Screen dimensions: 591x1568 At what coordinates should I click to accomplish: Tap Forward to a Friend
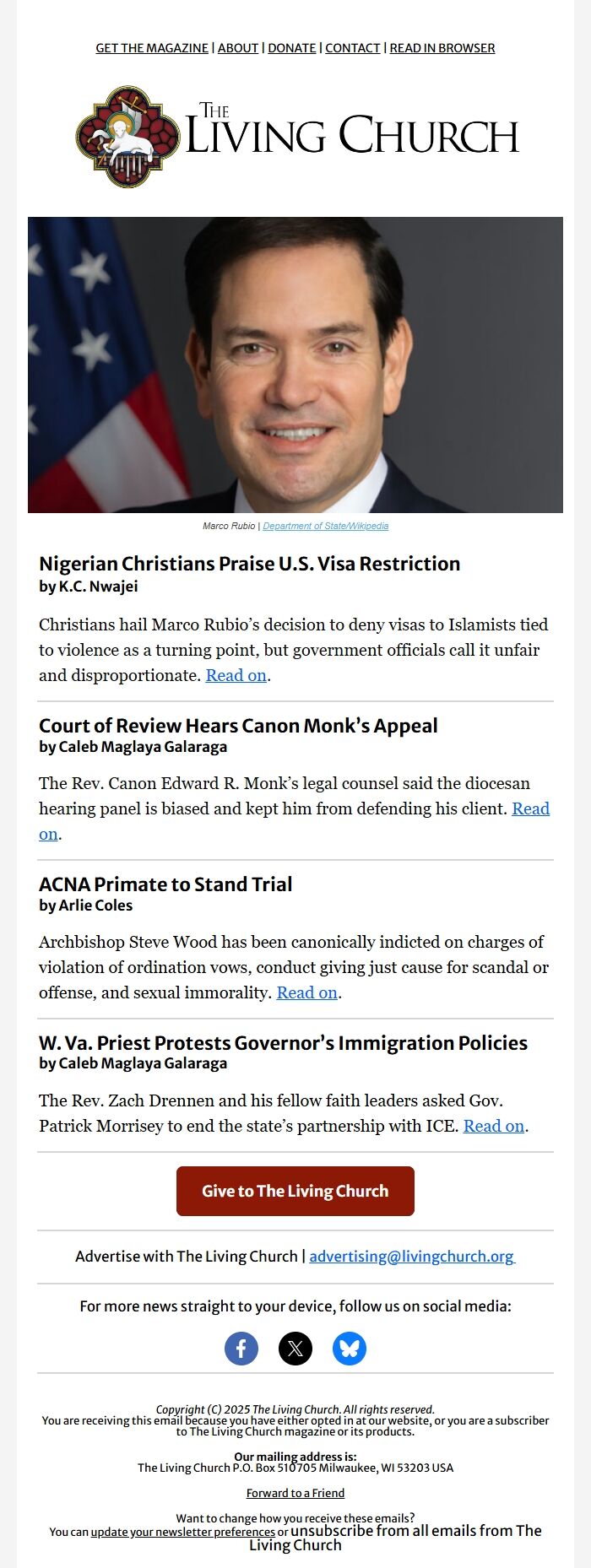coord(295,1493)
